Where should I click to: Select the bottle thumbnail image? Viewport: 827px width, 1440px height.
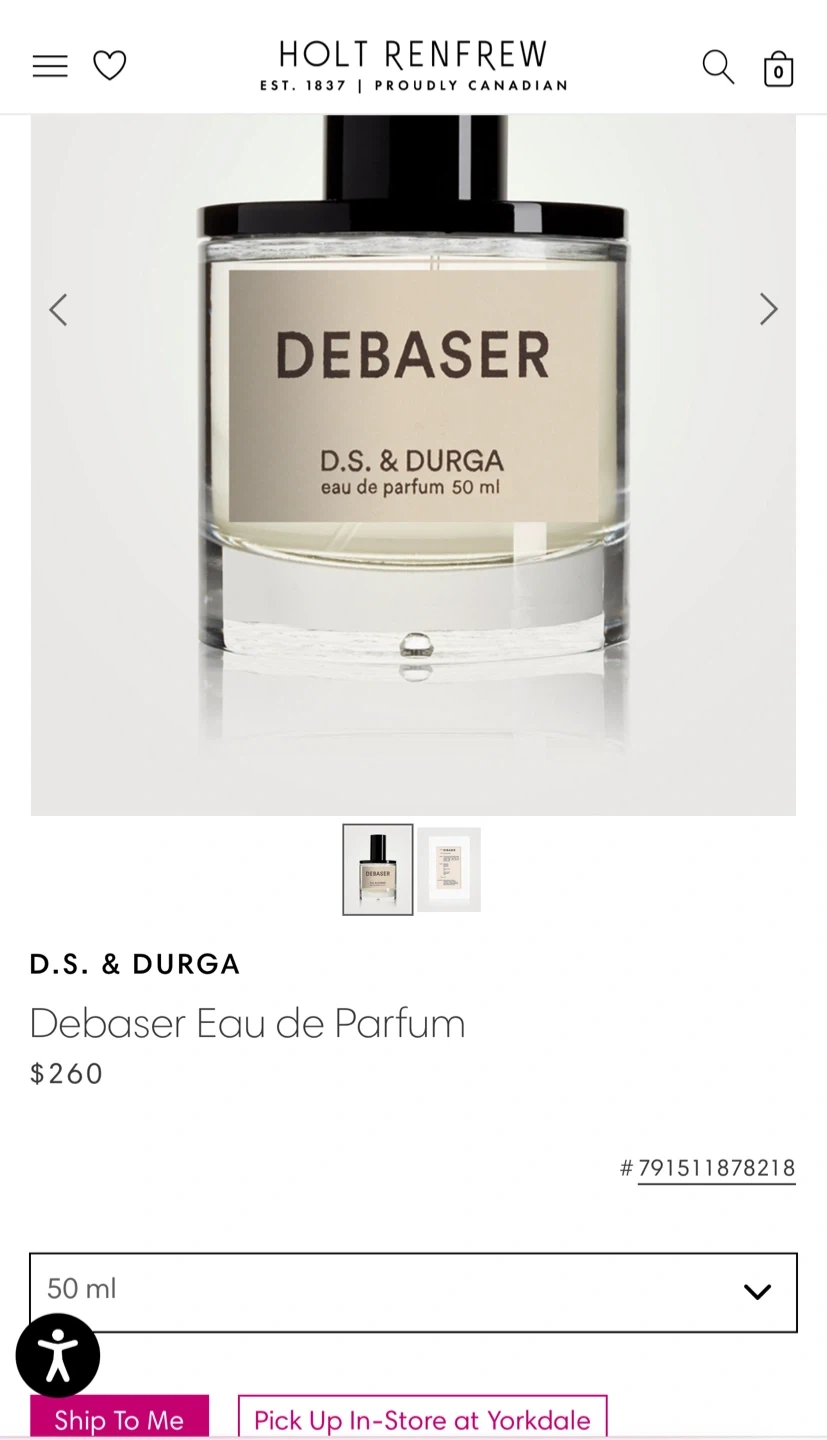point(378,869)
